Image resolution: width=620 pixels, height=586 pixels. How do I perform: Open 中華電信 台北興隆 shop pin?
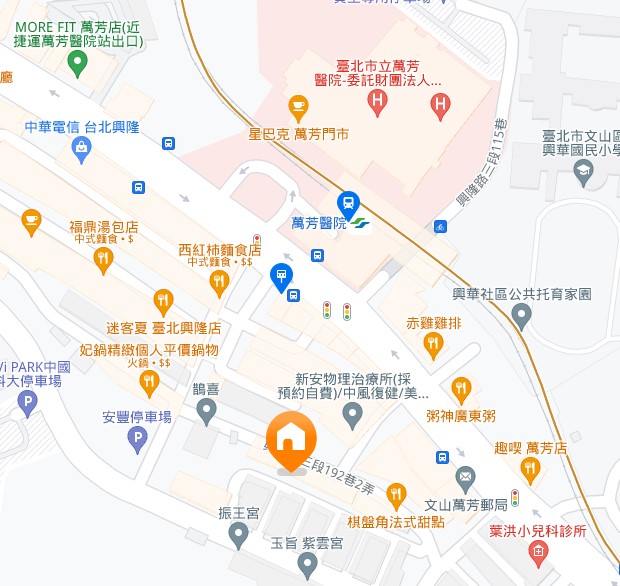81,149
